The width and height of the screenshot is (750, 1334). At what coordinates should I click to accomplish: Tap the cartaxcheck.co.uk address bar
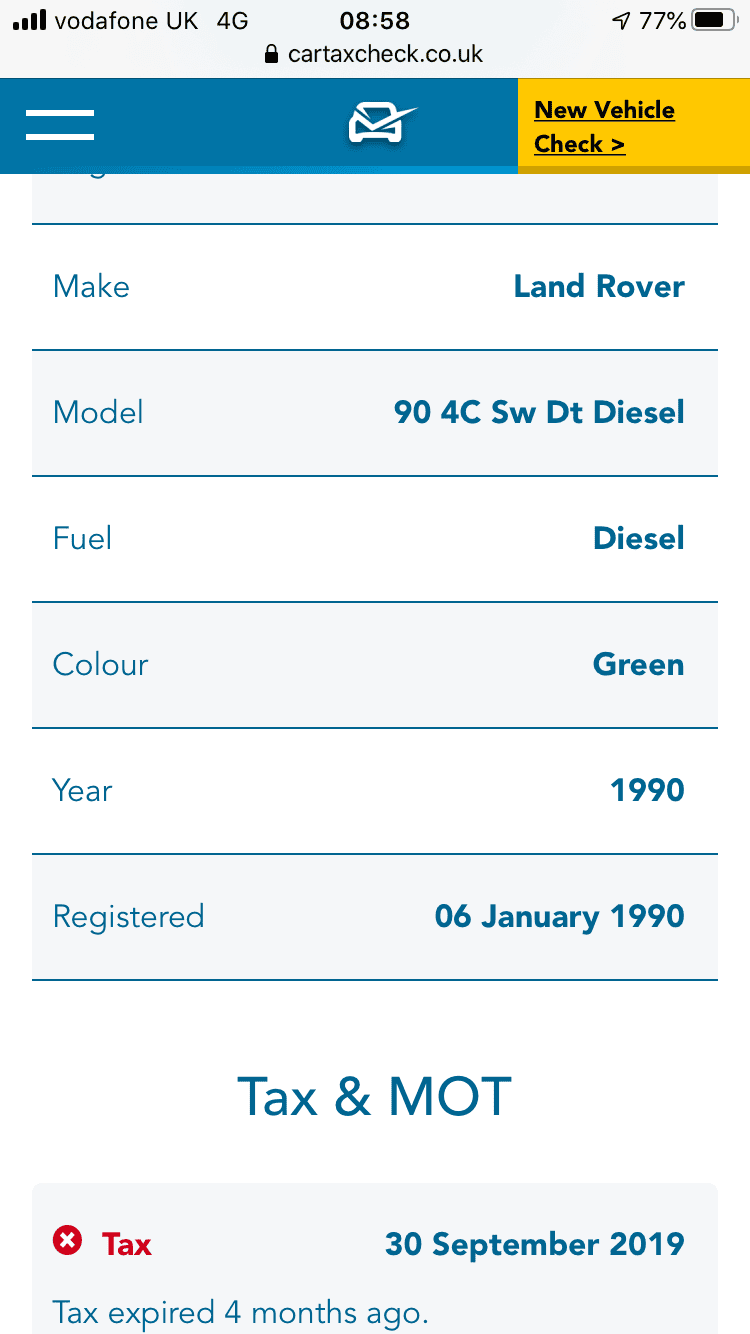(x=375, y=54)
